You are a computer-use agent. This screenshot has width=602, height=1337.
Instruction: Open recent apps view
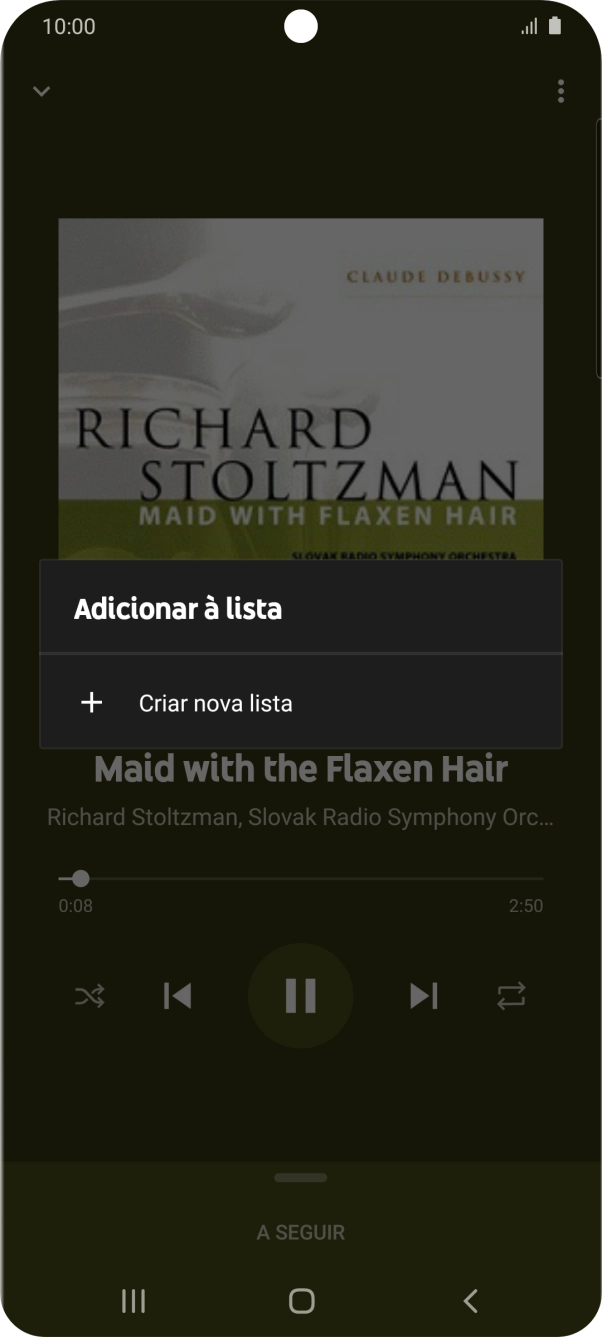[133, 1300]
